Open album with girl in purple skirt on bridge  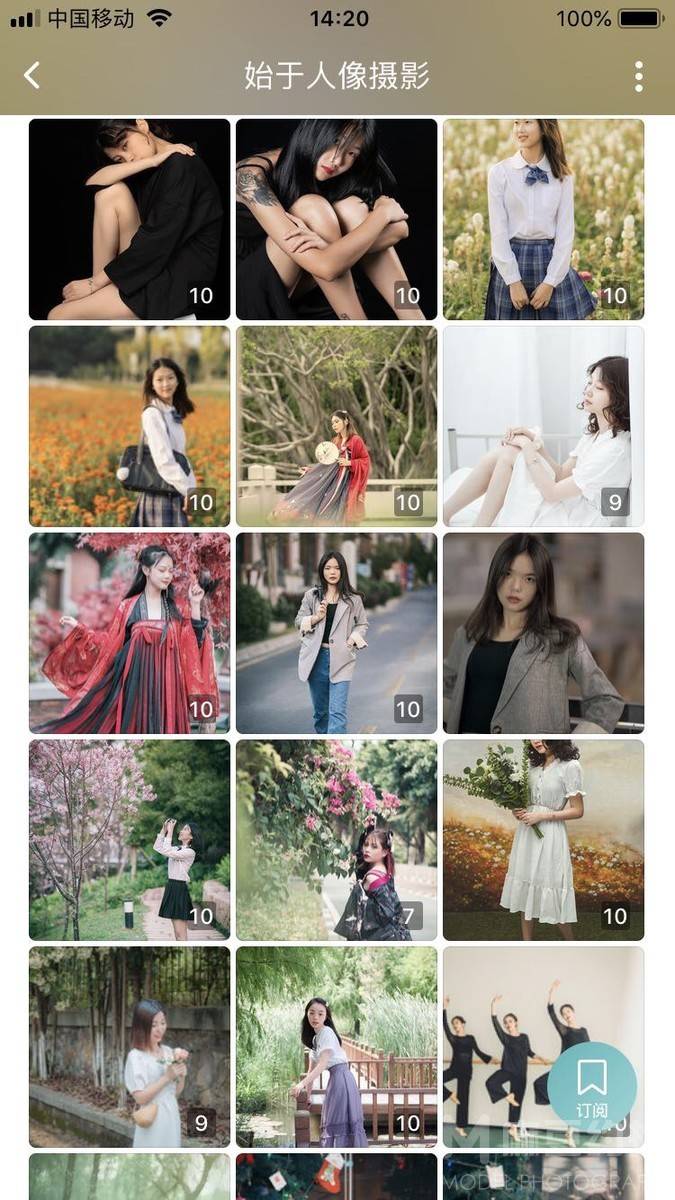point(336,1046)
